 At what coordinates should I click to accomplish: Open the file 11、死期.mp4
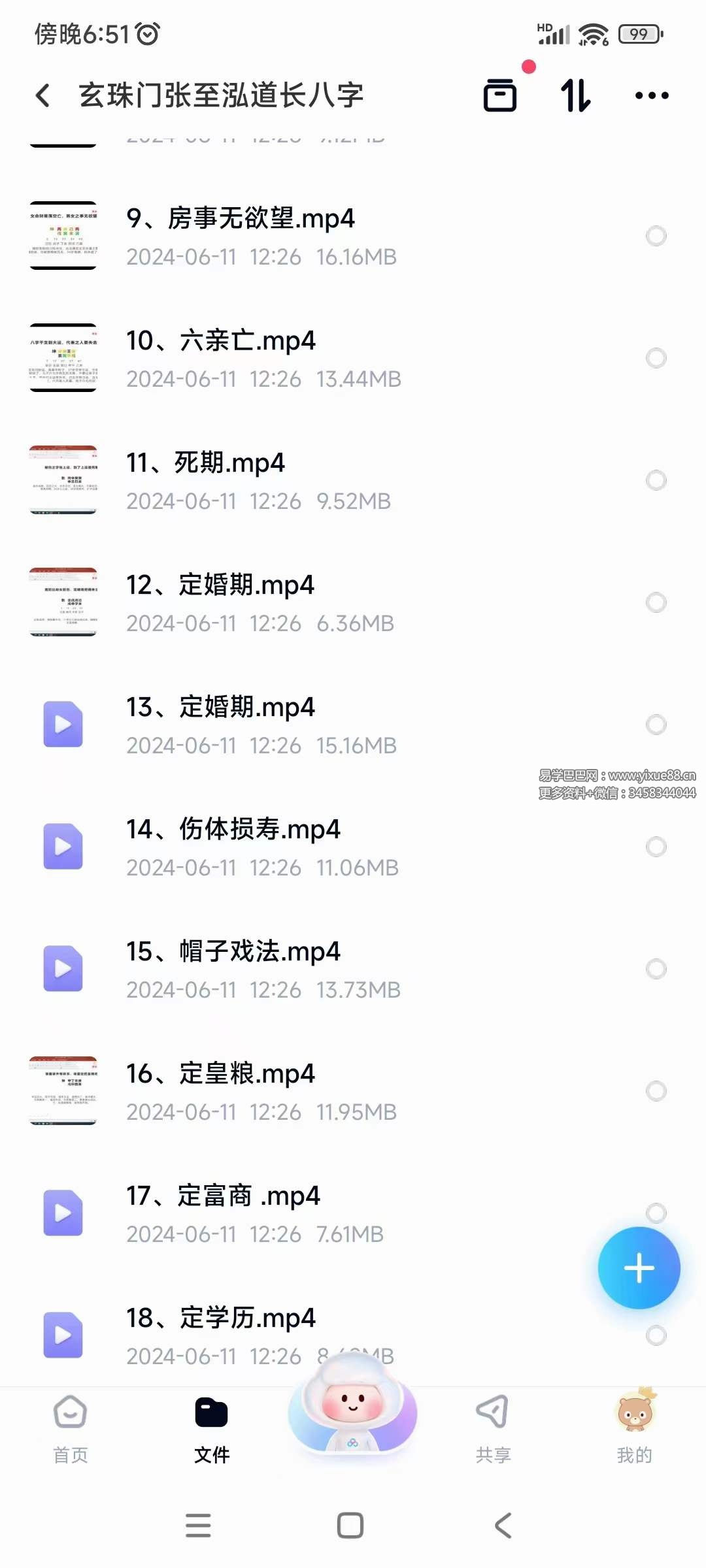[205, 463]
